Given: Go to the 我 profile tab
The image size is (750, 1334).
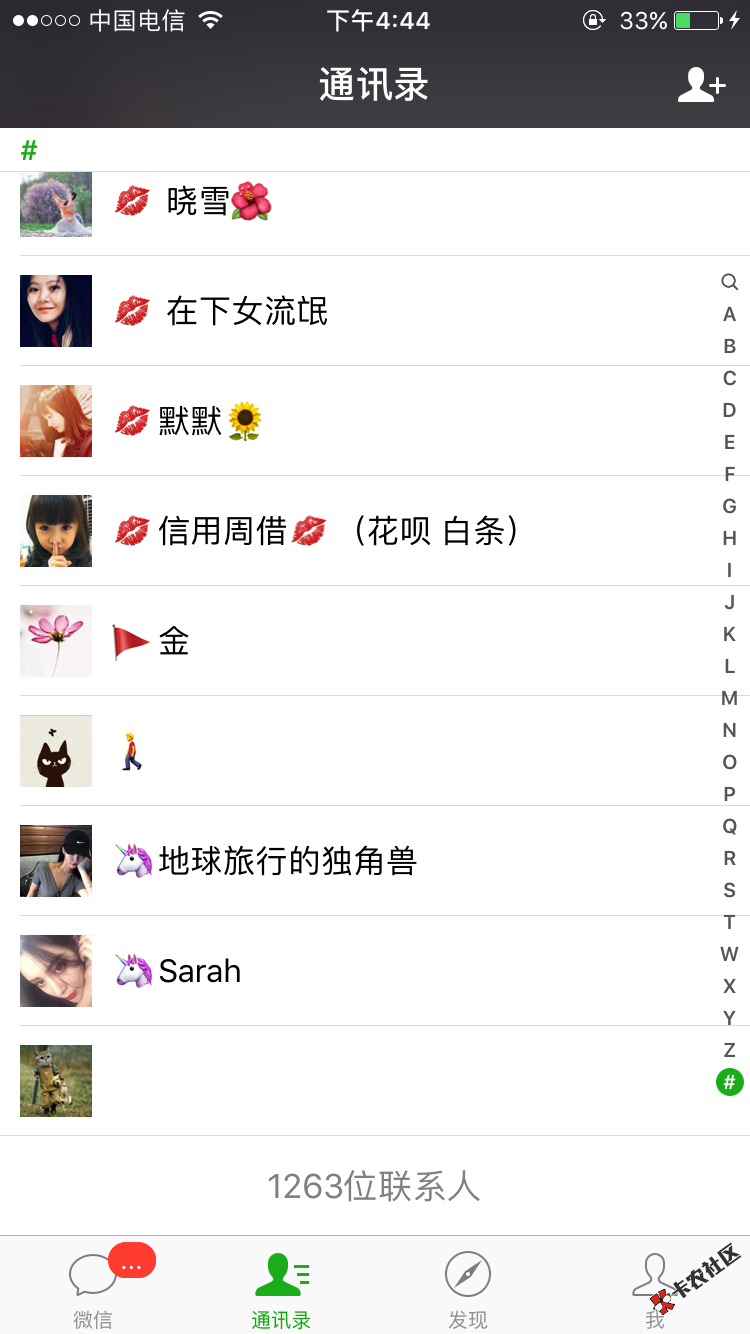Looking at the screenshot, I should (655, 1288).
